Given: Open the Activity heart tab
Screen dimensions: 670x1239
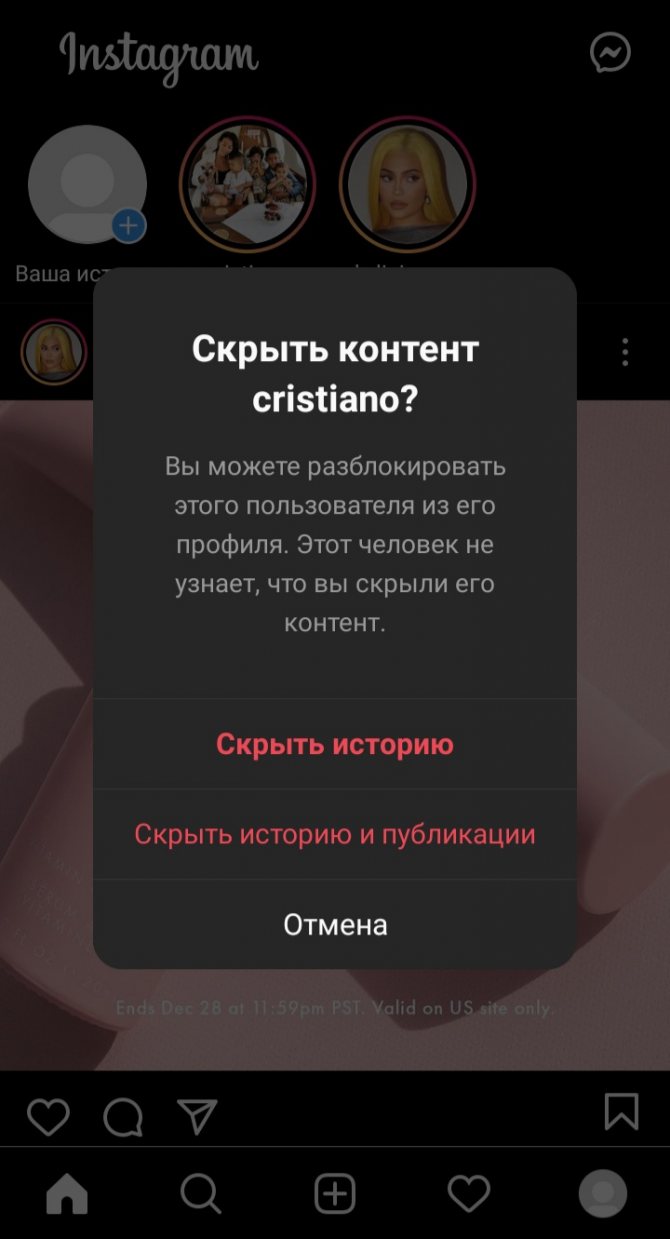Looking at the screenshot, I should pyautogui.click(x=468, y=1193).
